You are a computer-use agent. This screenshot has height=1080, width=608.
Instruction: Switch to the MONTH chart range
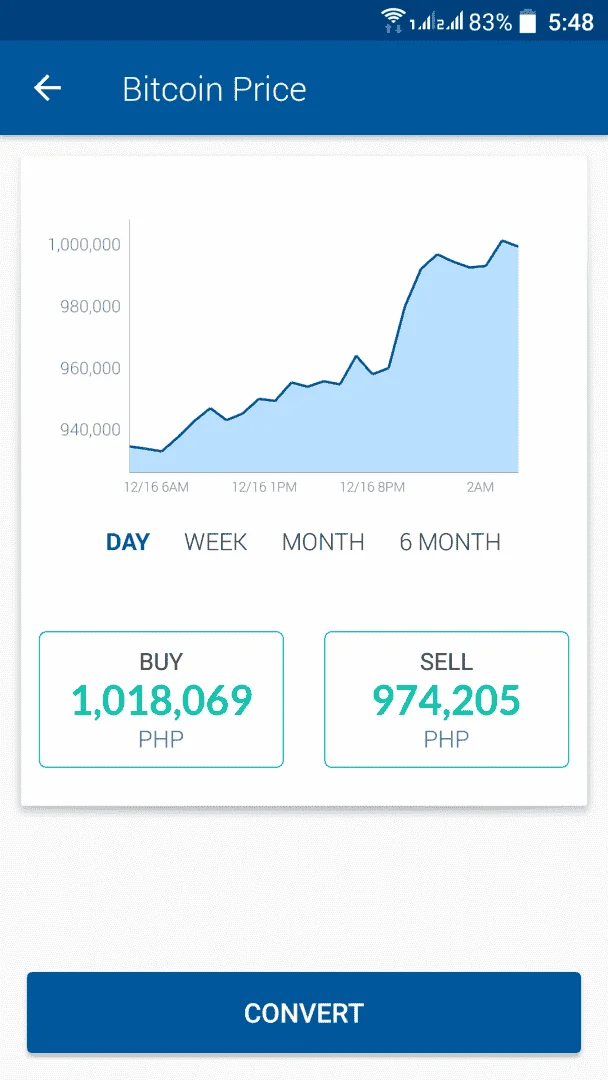click(323, 542)
